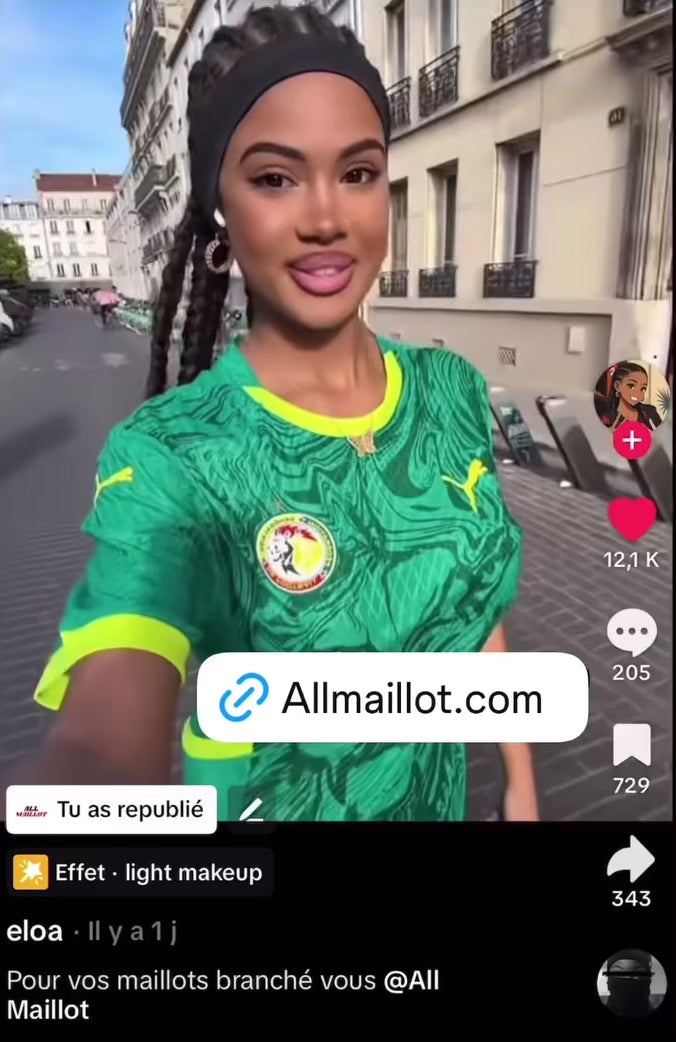
Task: Bookmark this video to favorites
Action: click(x=631, y=745)
